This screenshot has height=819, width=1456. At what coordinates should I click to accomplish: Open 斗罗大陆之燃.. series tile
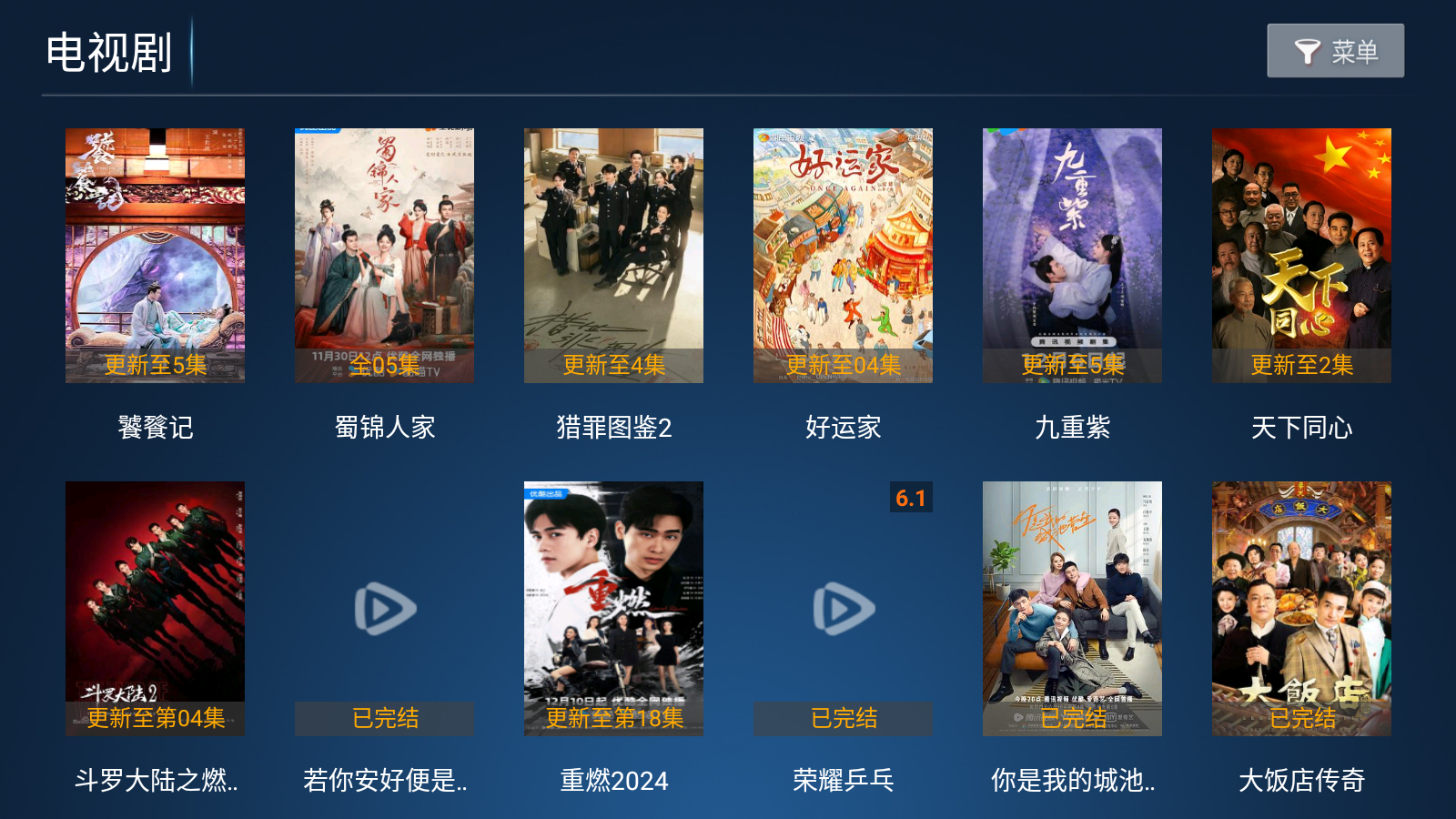(x=155, y=608)
